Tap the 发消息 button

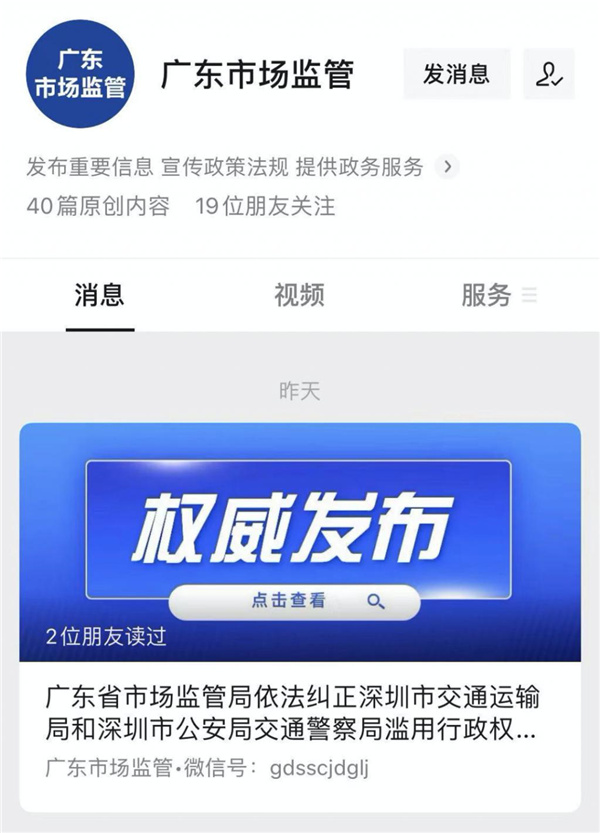tap(456, 74)
